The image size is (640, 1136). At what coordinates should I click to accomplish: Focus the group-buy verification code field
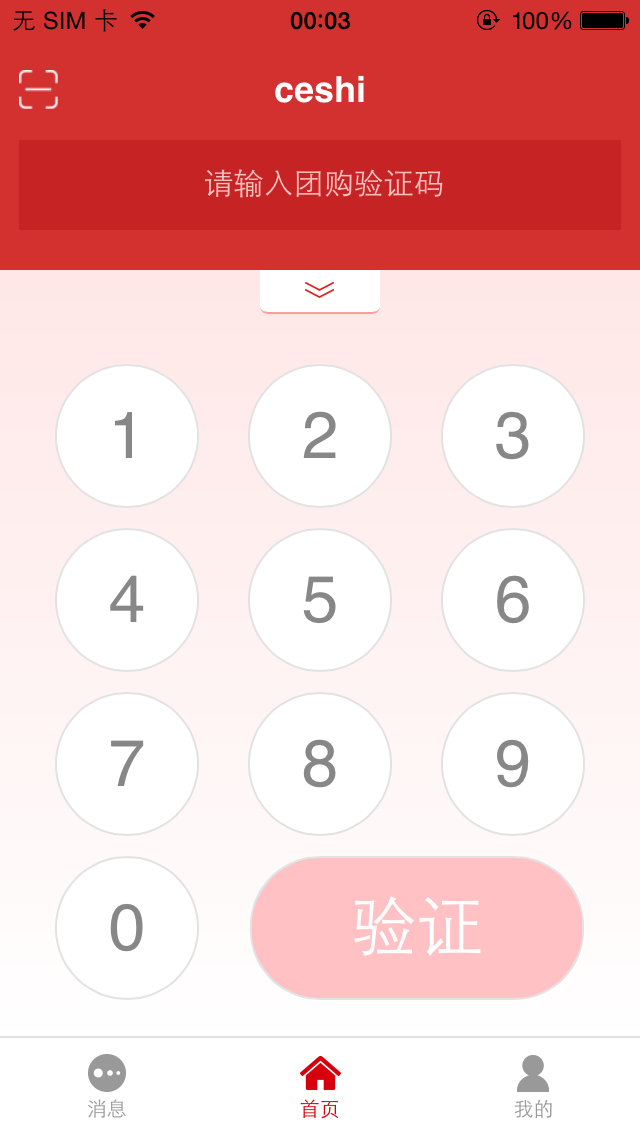tap(320, 185)
